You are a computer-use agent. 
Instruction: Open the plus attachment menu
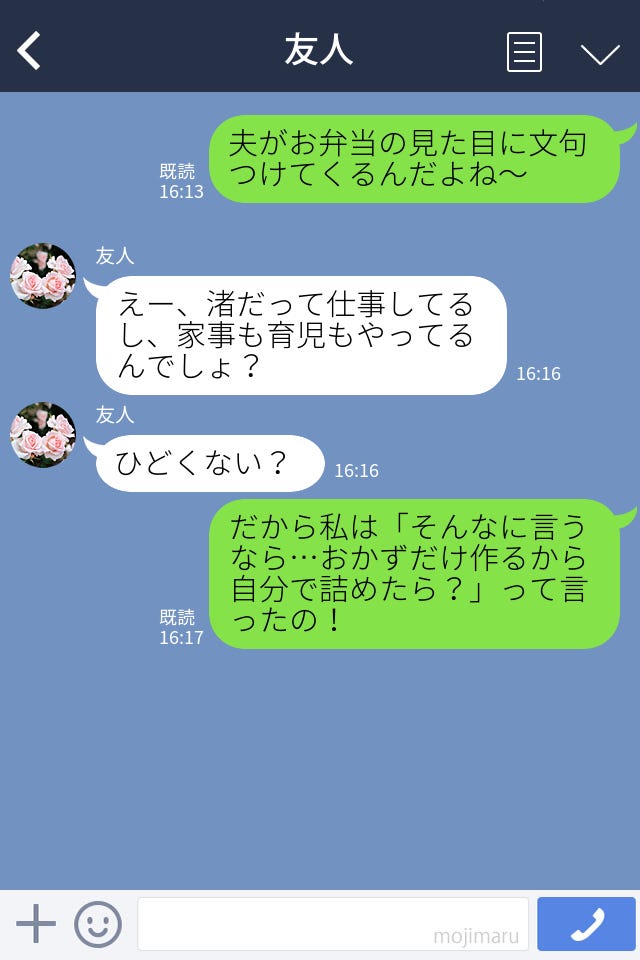36,924
